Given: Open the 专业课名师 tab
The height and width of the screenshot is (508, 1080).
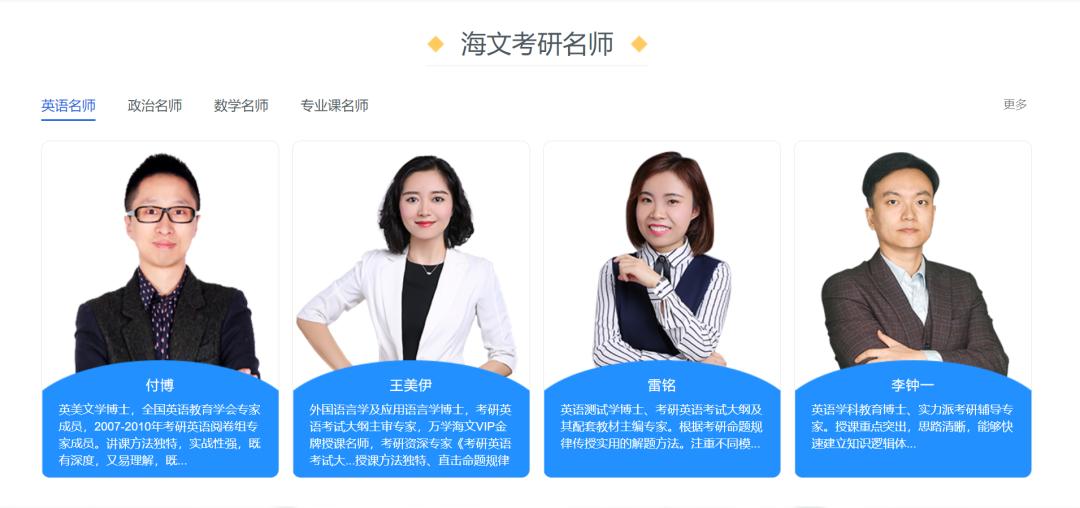Looking at the screenshot, I should point(334,105).
